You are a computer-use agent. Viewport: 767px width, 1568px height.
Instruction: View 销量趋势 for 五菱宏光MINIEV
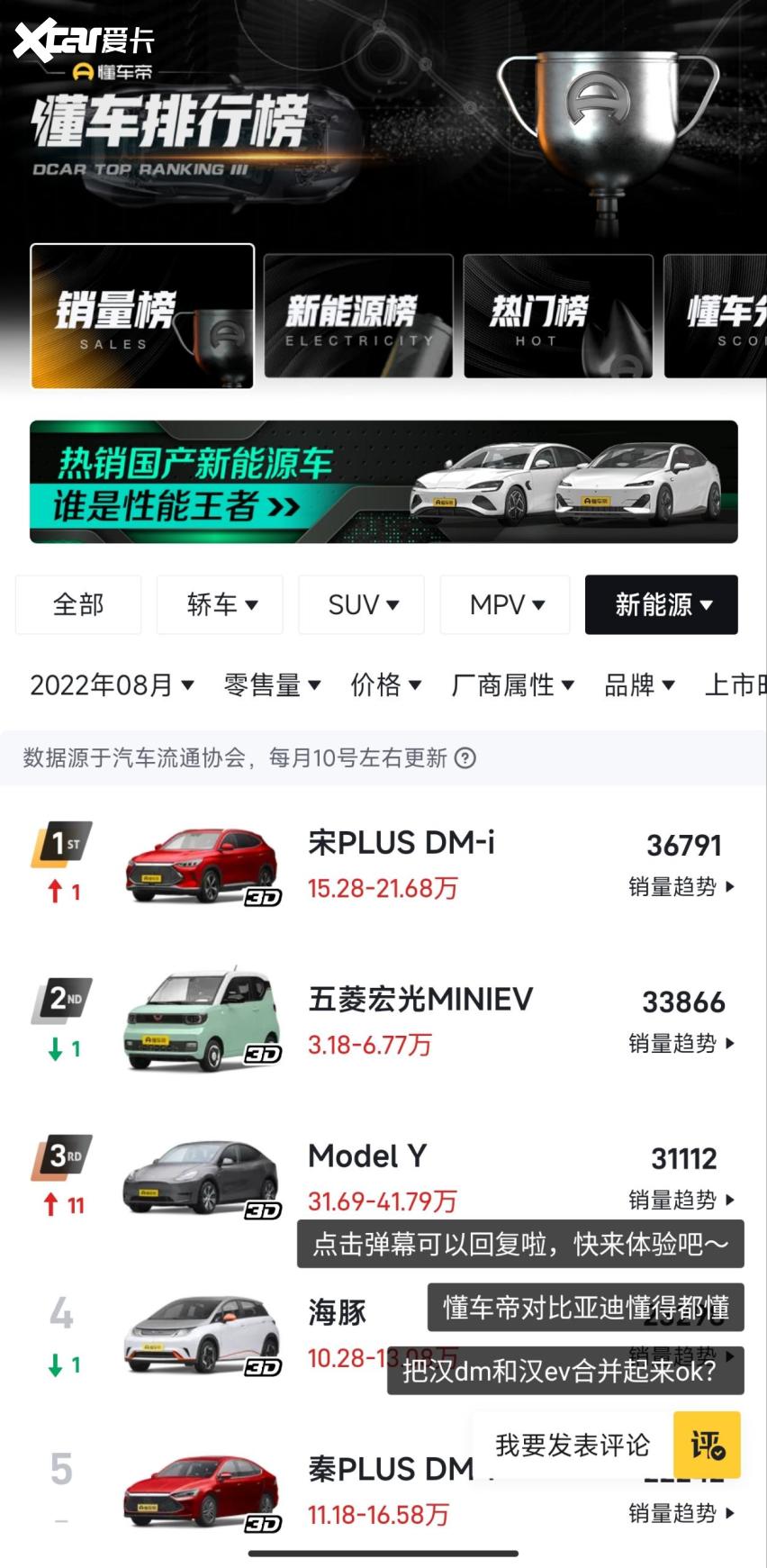coord(681,1044)
